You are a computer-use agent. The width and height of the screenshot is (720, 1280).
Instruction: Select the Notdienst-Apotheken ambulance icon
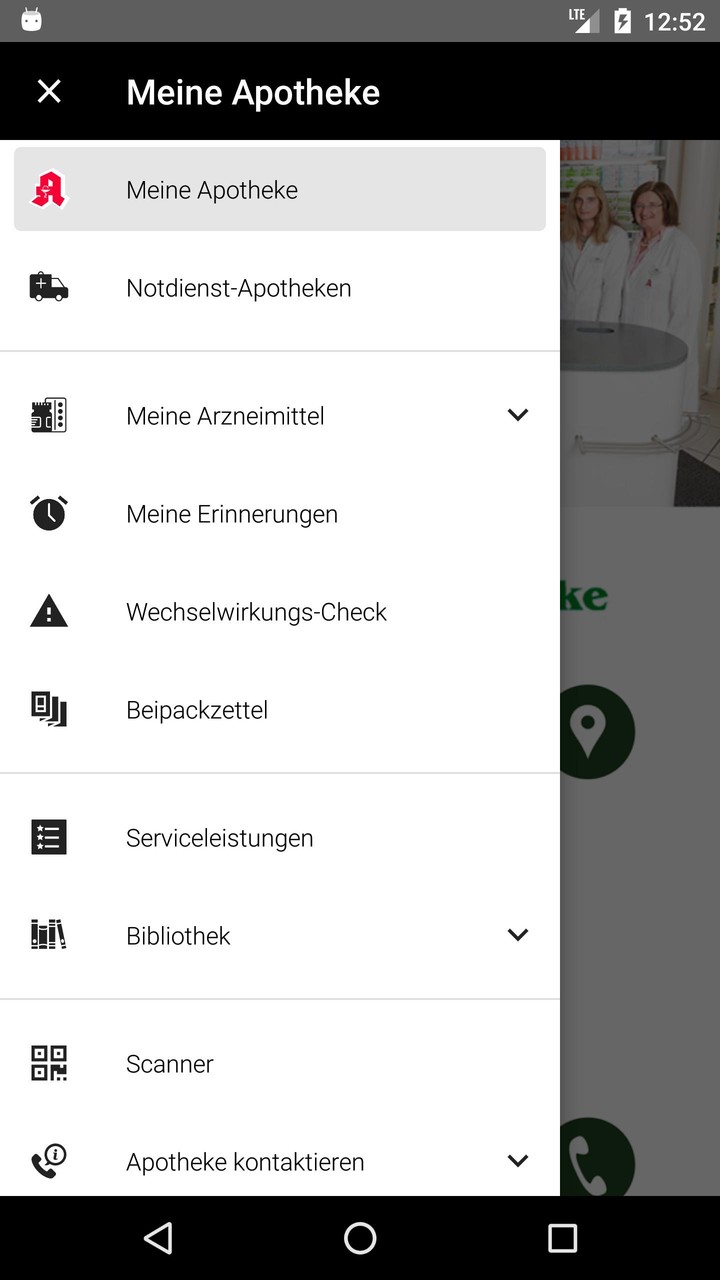(48, 287)
